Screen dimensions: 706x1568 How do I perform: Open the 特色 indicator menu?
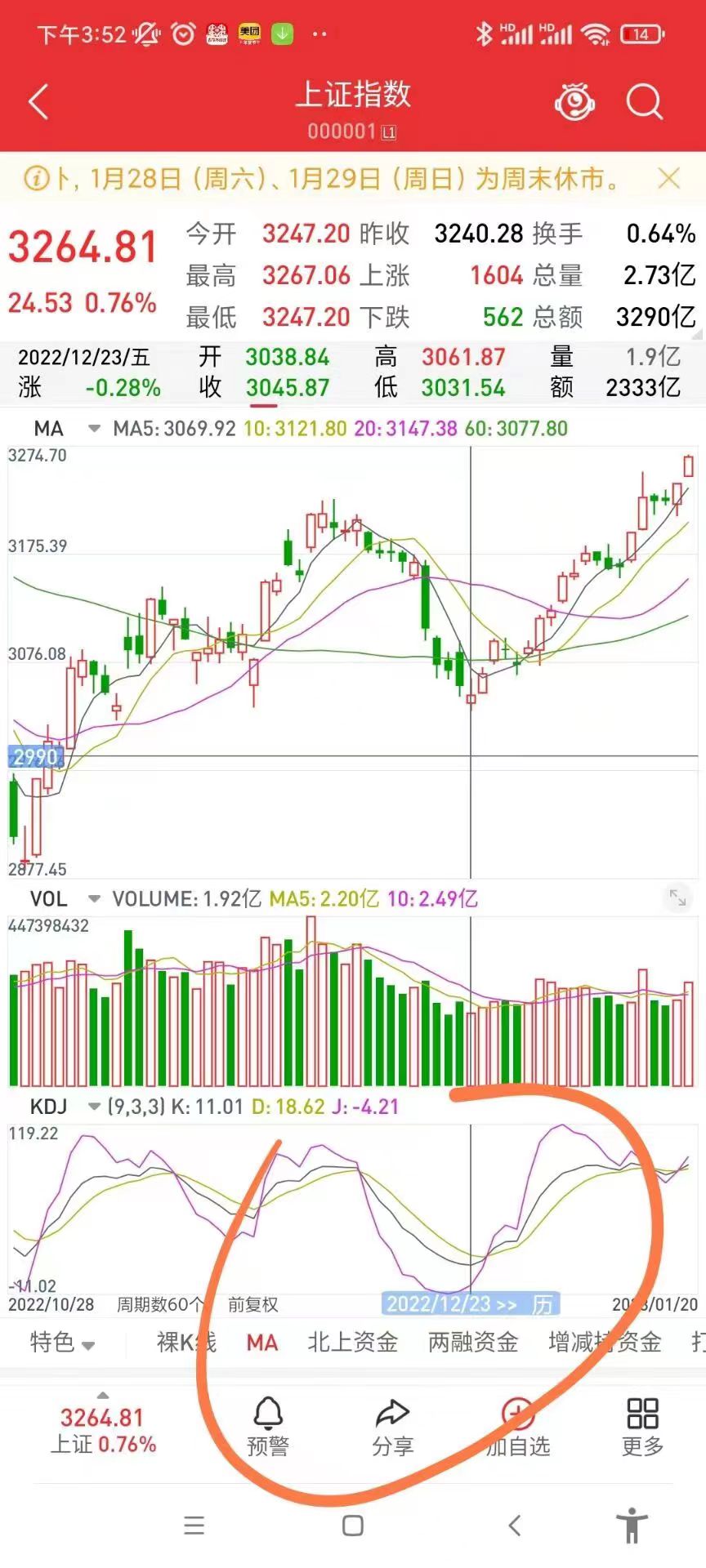tap(62, 1343)
